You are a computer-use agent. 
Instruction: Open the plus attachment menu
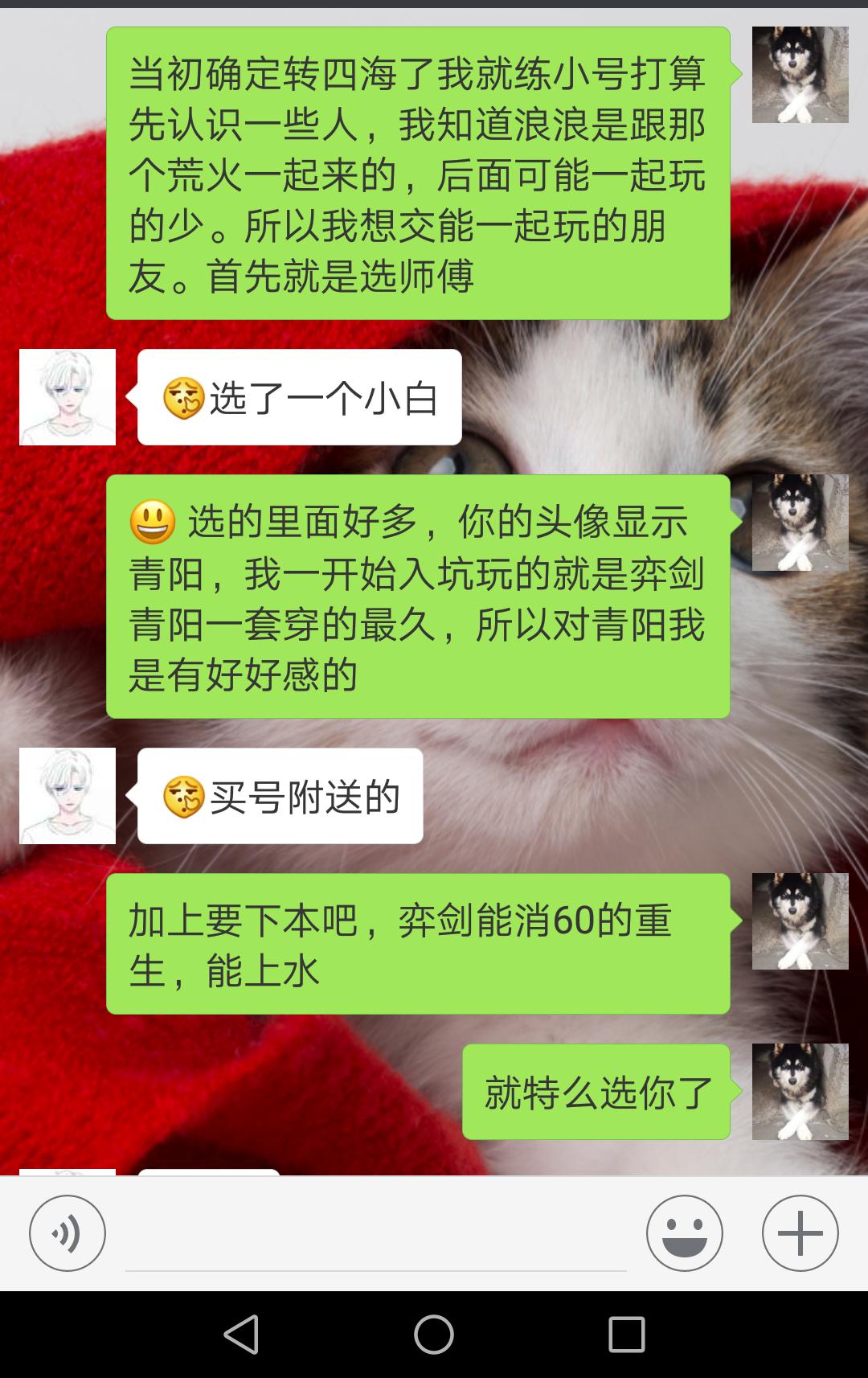click(x=800, y=1233)
